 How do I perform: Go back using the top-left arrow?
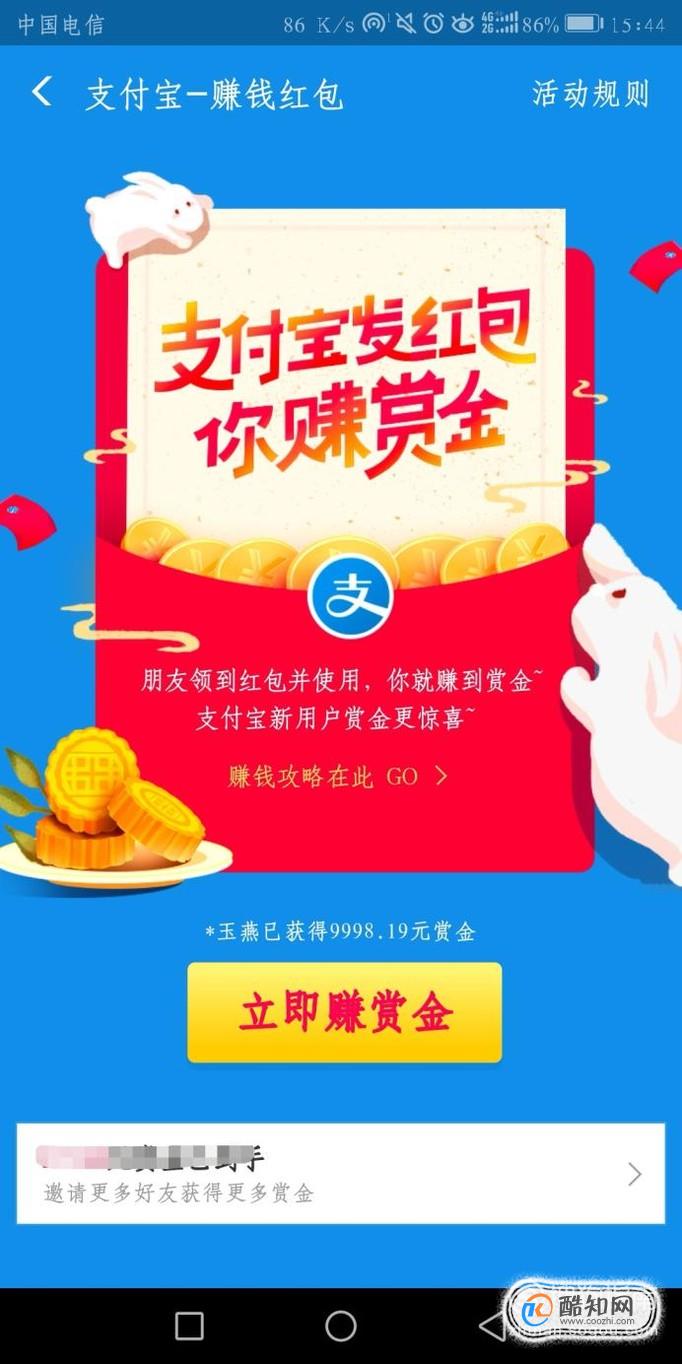tap(42, 94)
